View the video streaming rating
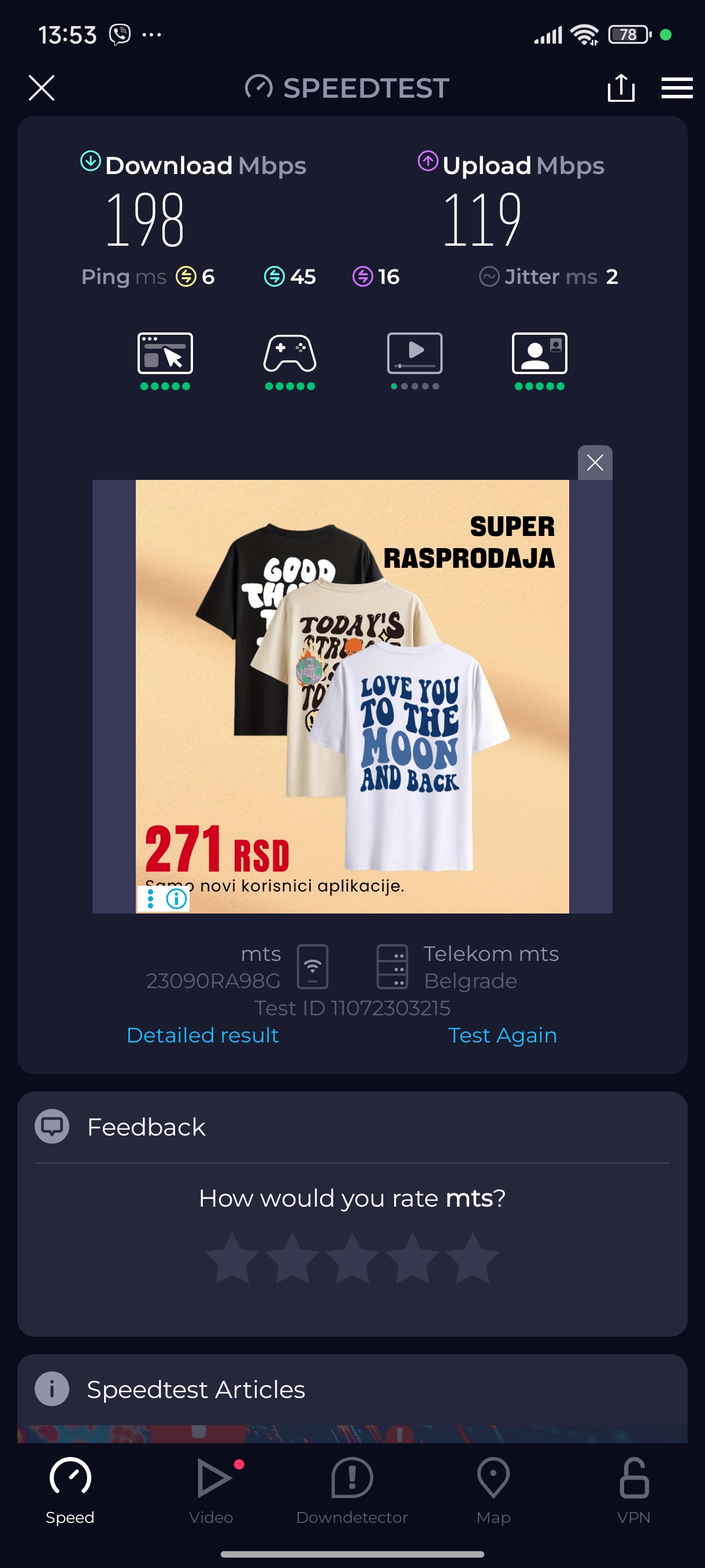The height and width of the screenshot is (1568, 705). (x=414, y=360)
